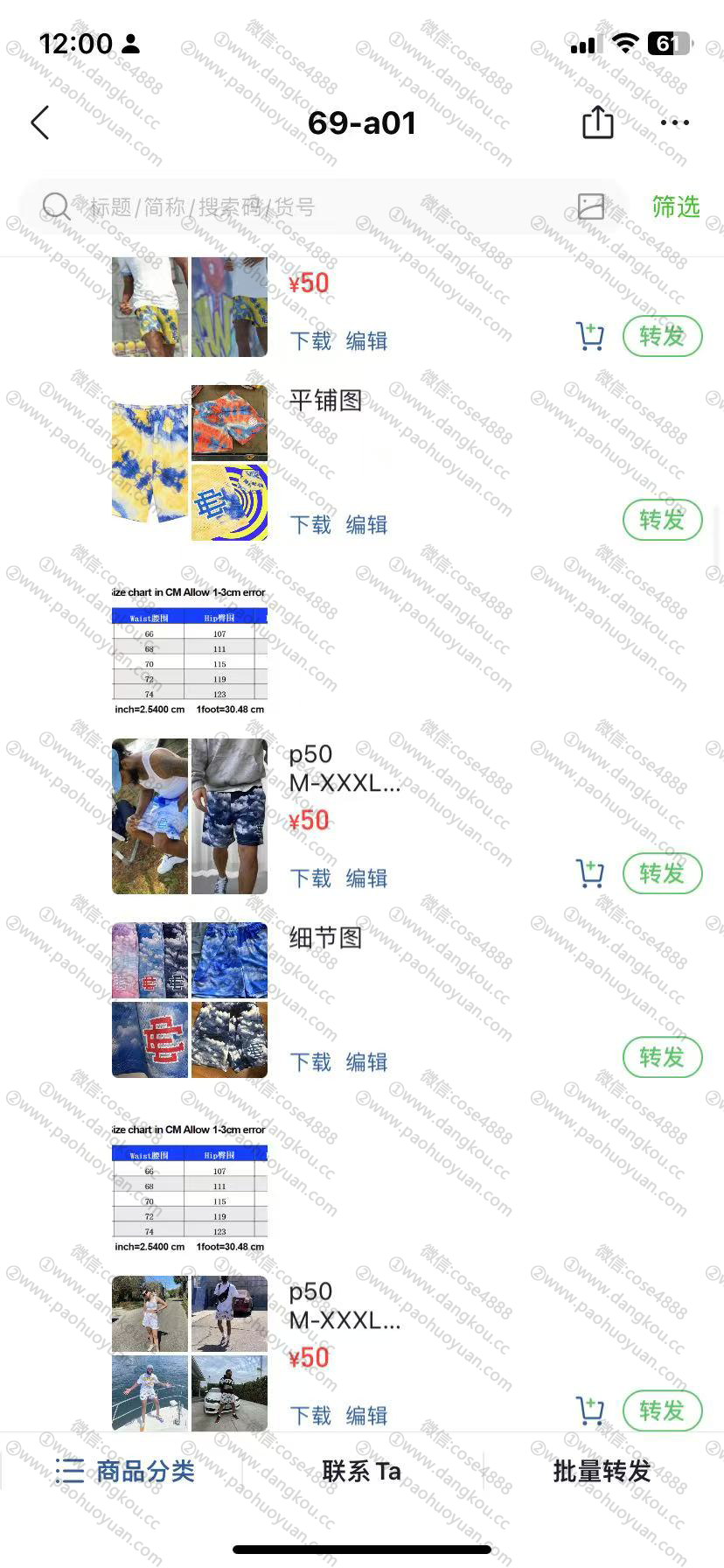Screen dimensions: 724x1568
Task: Open 批量转发 batch forward
Action: tap(602, 1471)
